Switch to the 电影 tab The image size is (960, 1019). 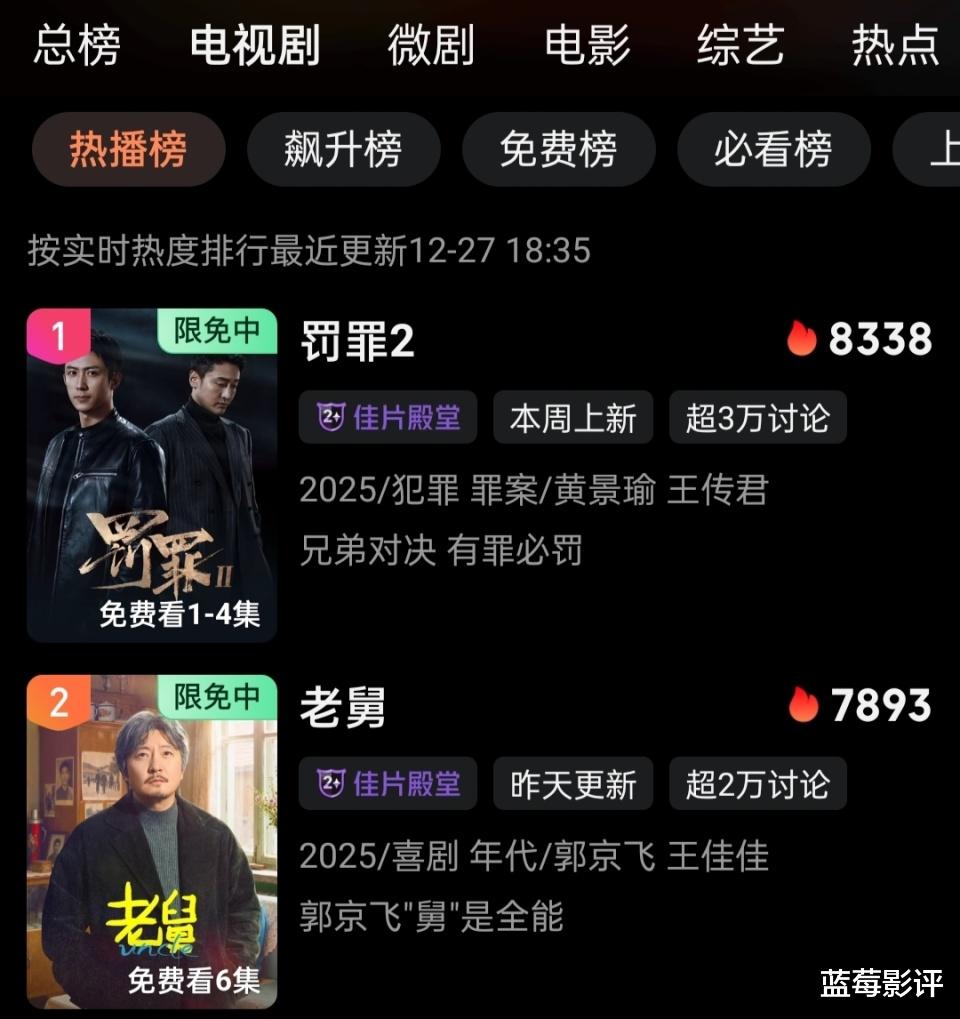(587, 46)
